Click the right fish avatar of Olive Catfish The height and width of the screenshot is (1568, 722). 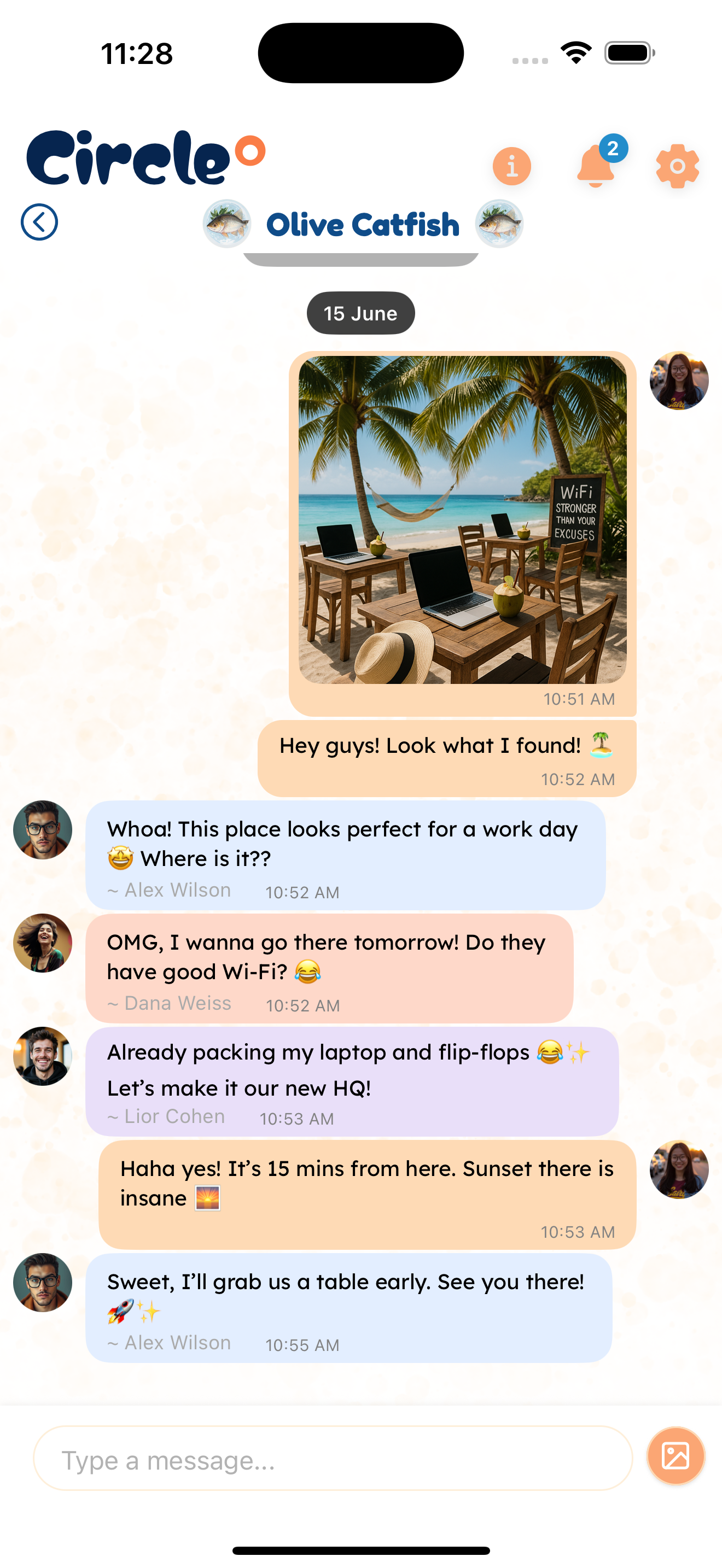(499, 224)
